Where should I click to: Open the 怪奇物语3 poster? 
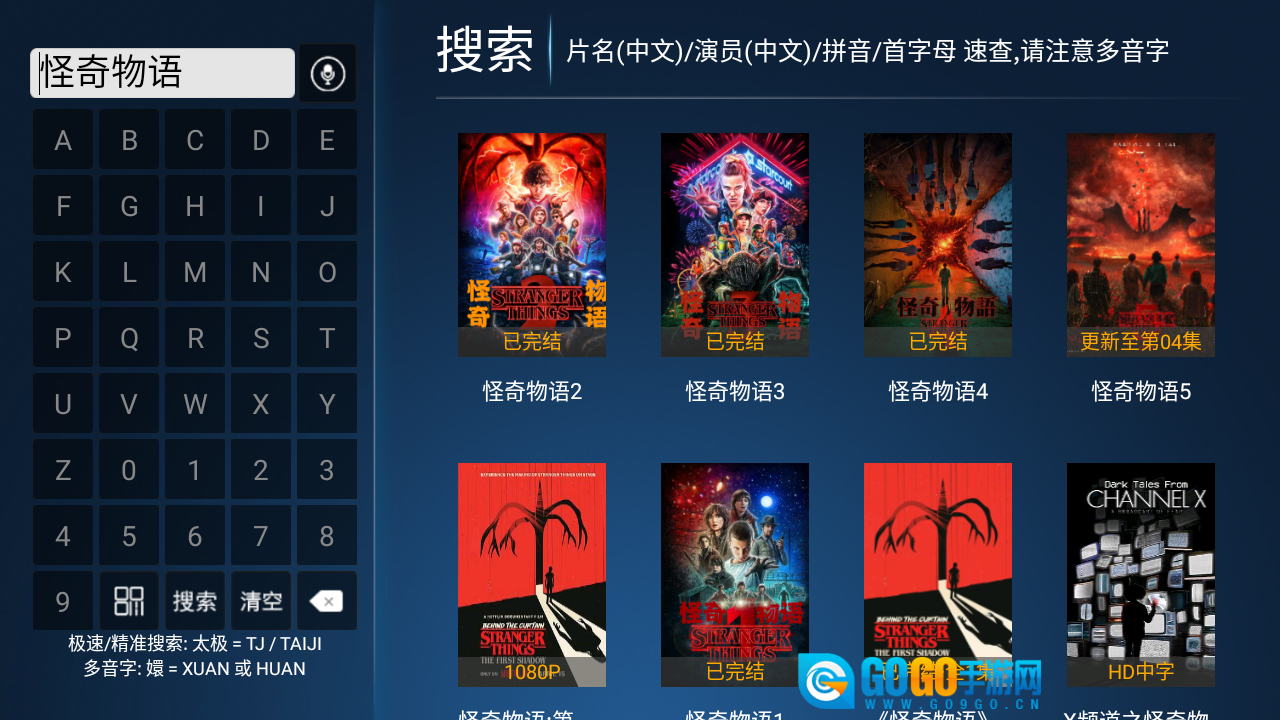735,245
